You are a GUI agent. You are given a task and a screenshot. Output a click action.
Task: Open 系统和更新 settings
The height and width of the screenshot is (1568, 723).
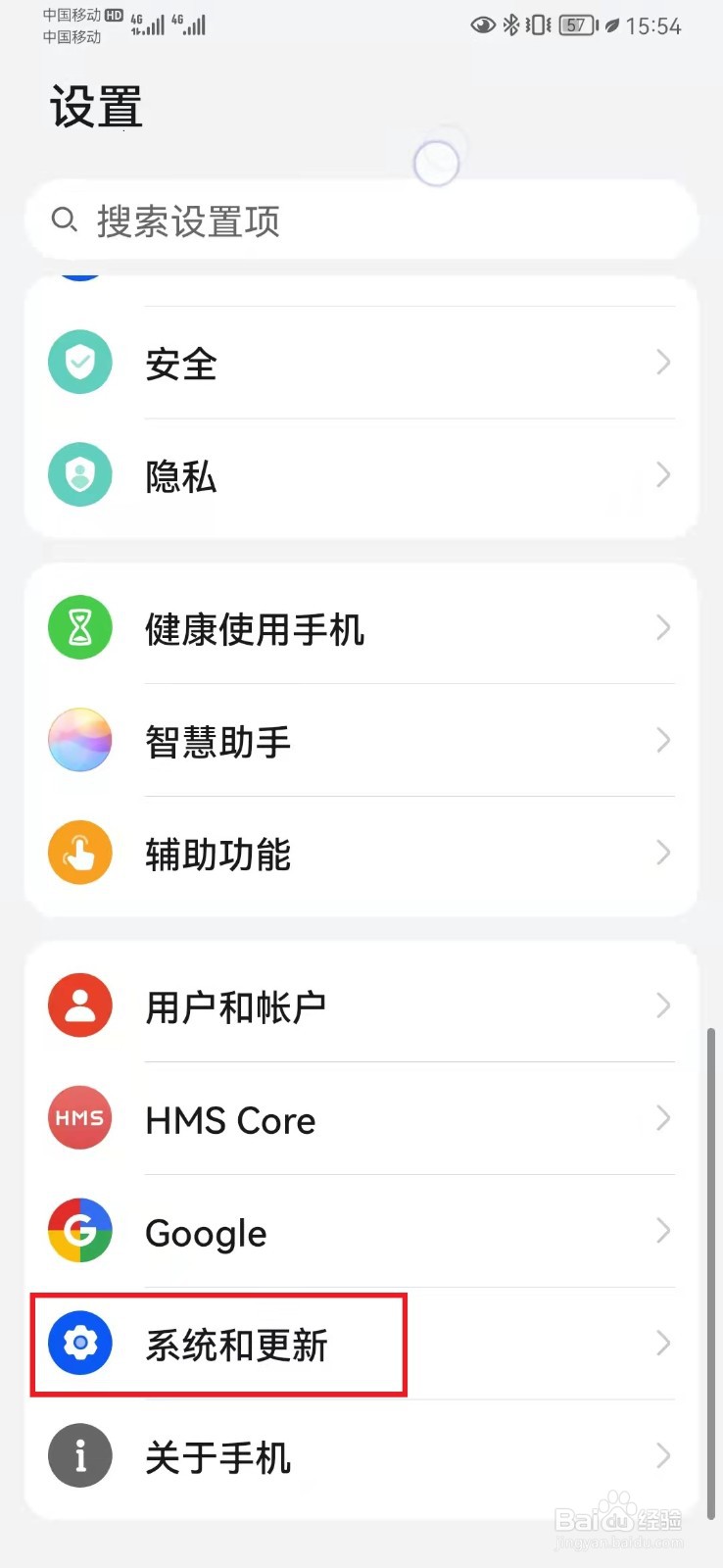pos(361,1344)
